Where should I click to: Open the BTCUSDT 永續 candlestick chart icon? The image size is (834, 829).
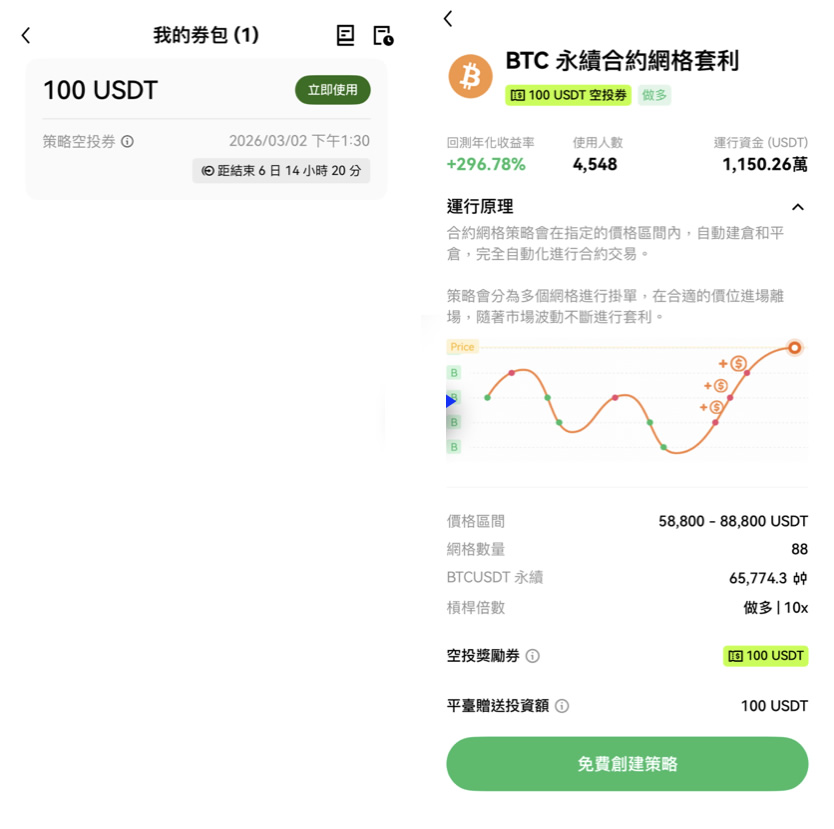coord(800,578)
